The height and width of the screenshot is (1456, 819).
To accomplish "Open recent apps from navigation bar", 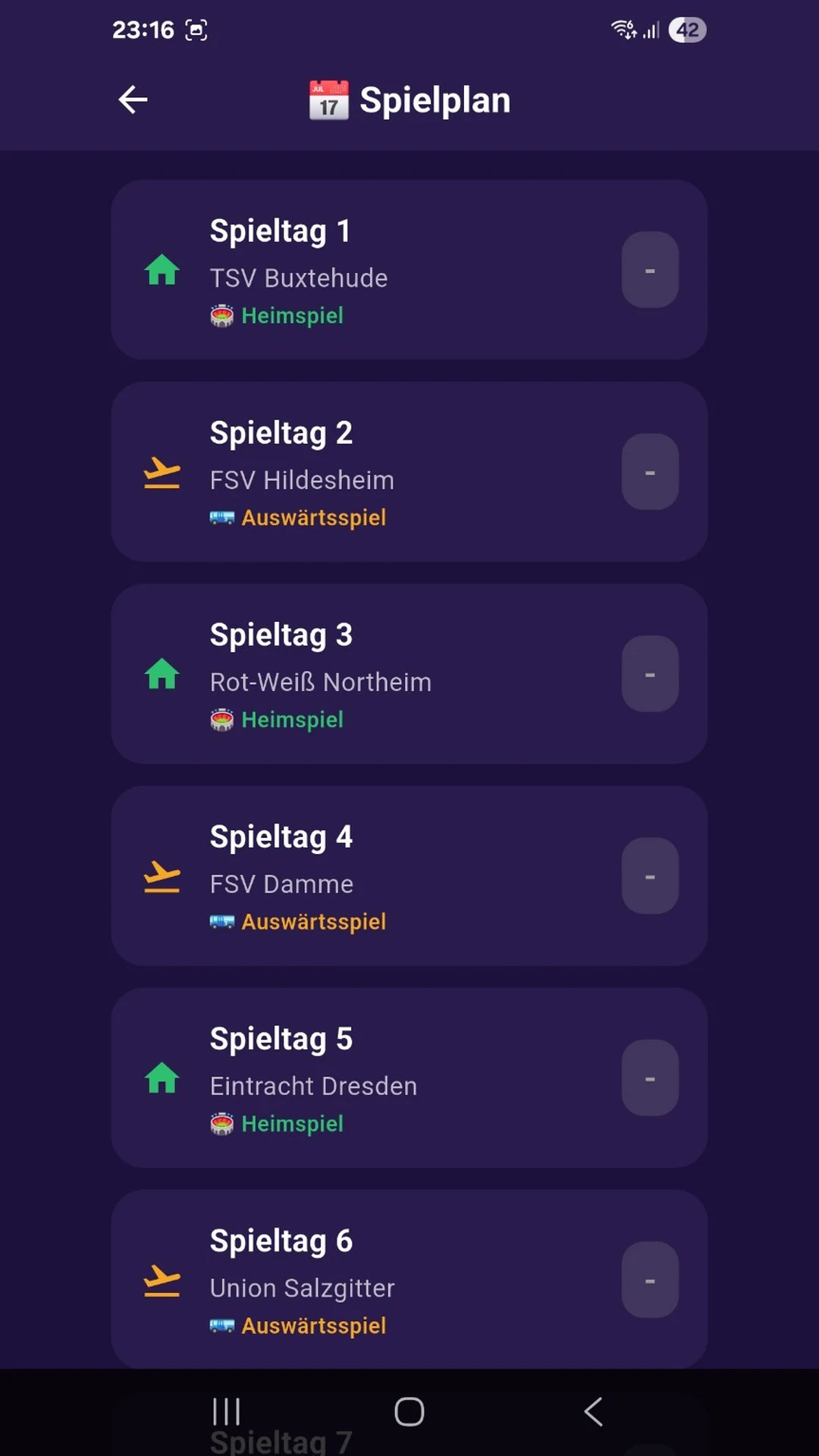I will pos(226,1412).
